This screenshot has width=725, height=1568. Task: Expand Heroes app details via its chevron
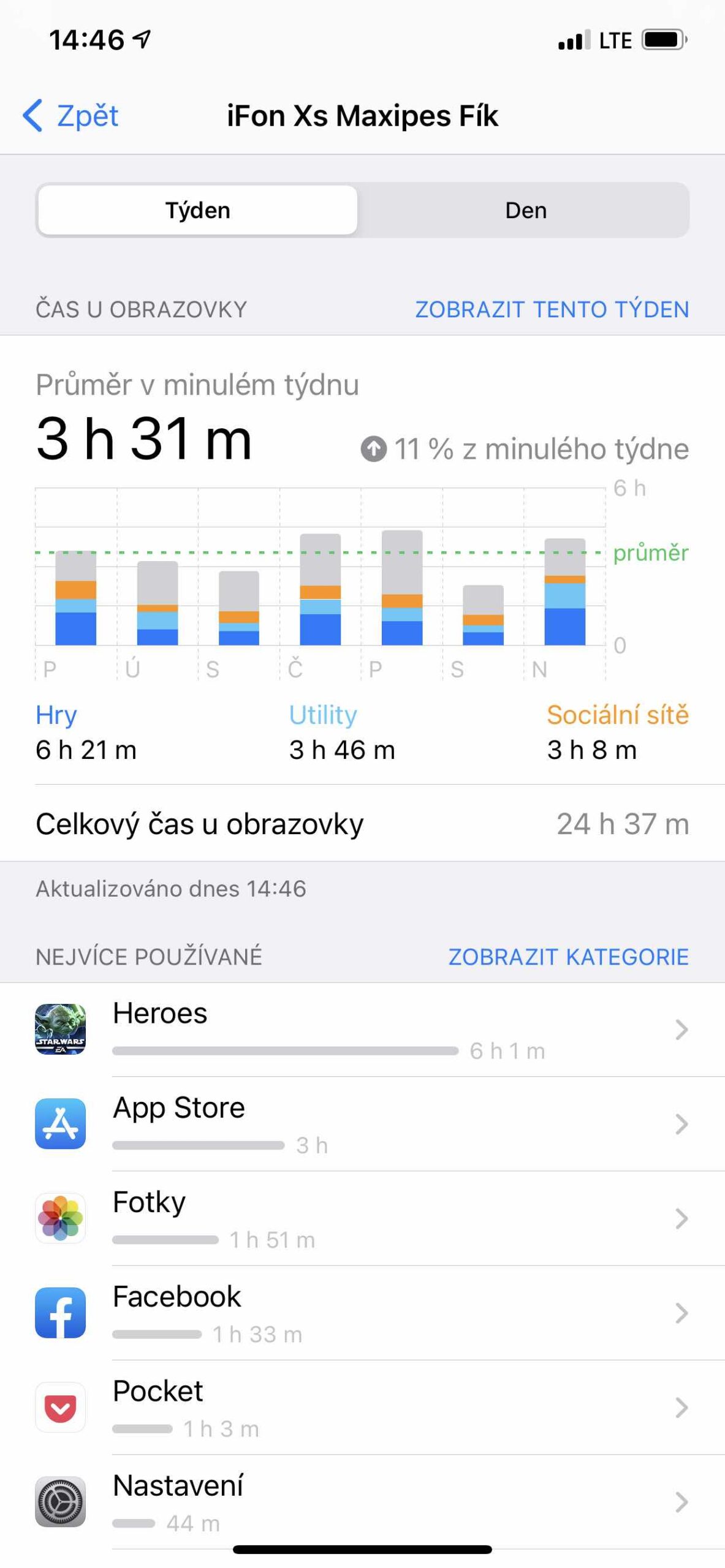pyautogui.click(x=682, y=1033)
